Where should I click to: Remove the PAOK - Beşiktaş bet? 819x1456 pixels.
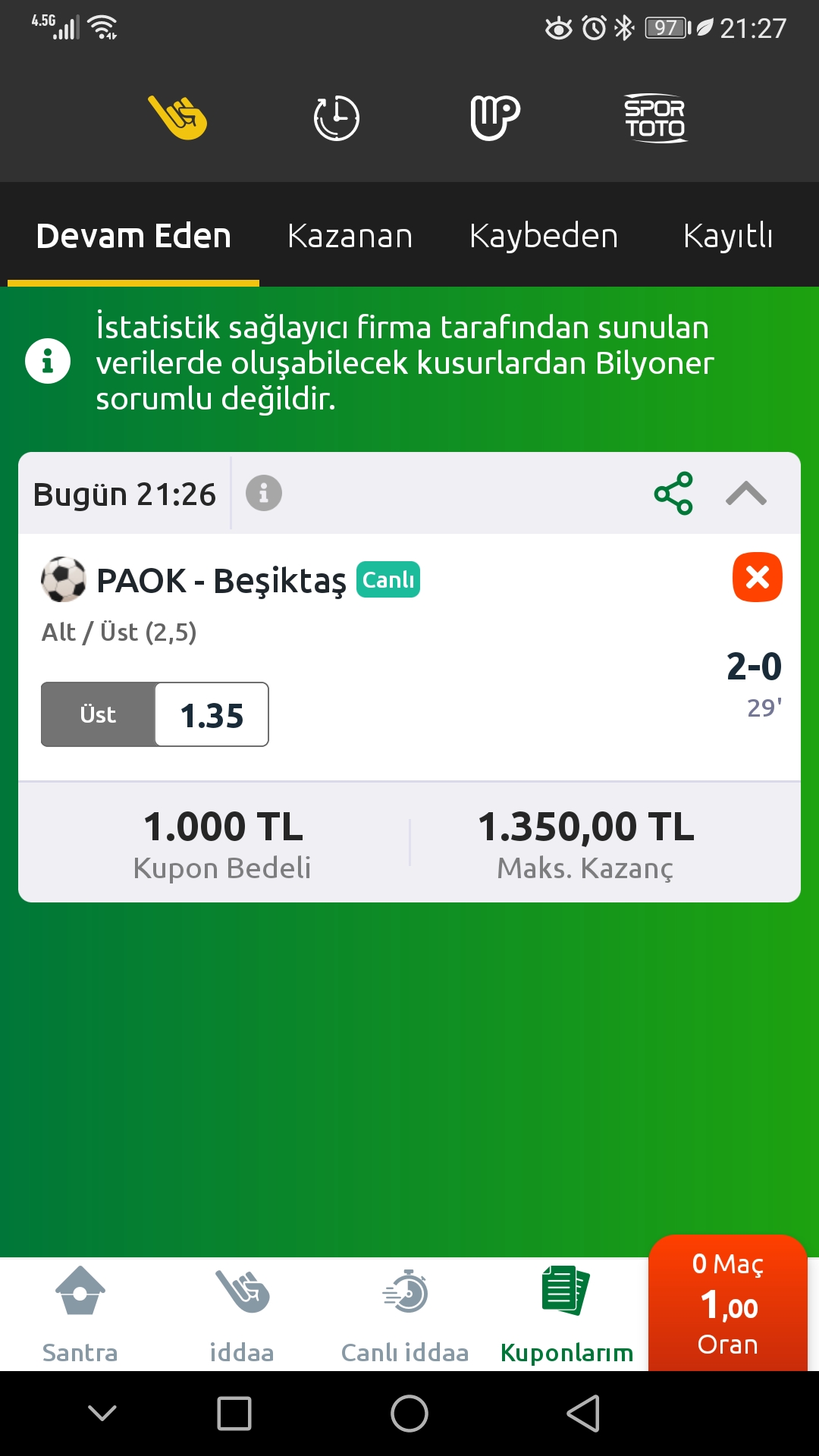coord(757,578)
